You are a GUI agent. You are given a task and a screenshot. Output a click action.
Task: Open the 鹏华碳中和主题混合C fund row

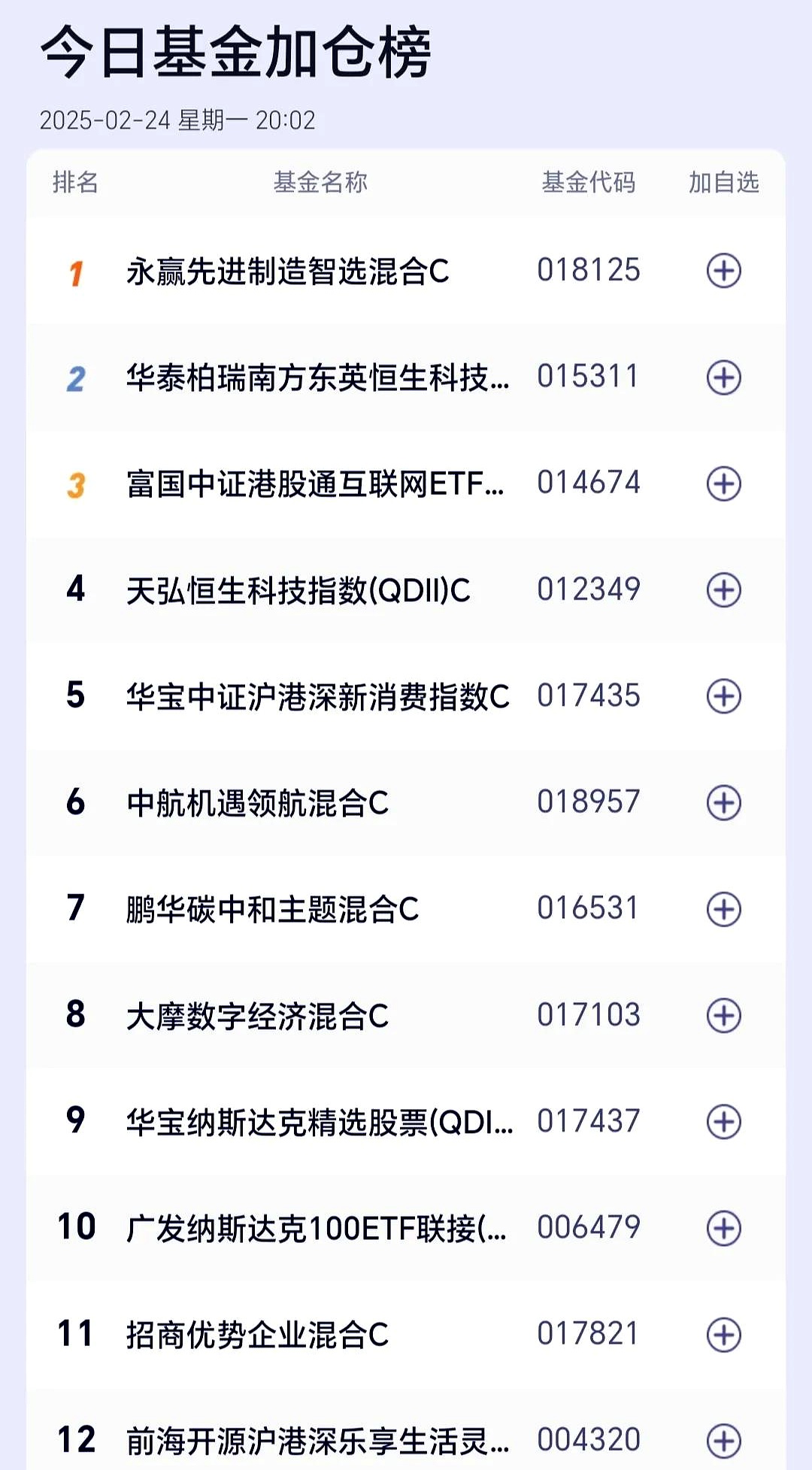pos(272,910)
